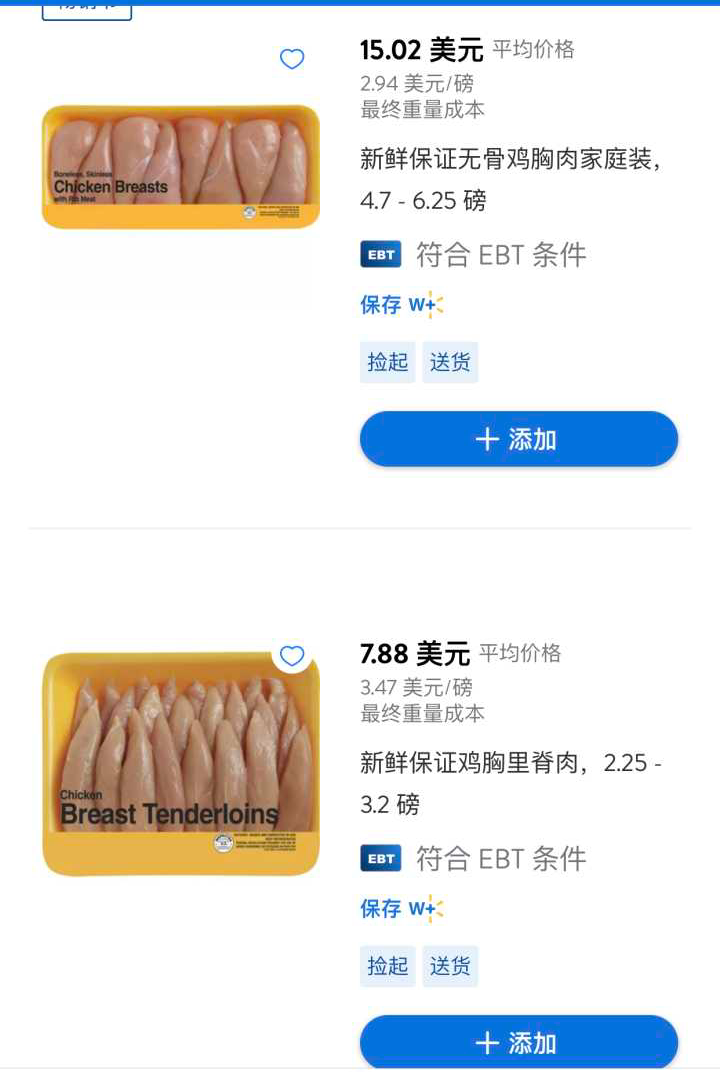Open the Chicken Breasts product image
The width and height of the screenshot is (720, 1072).
(x=181, y=167)
